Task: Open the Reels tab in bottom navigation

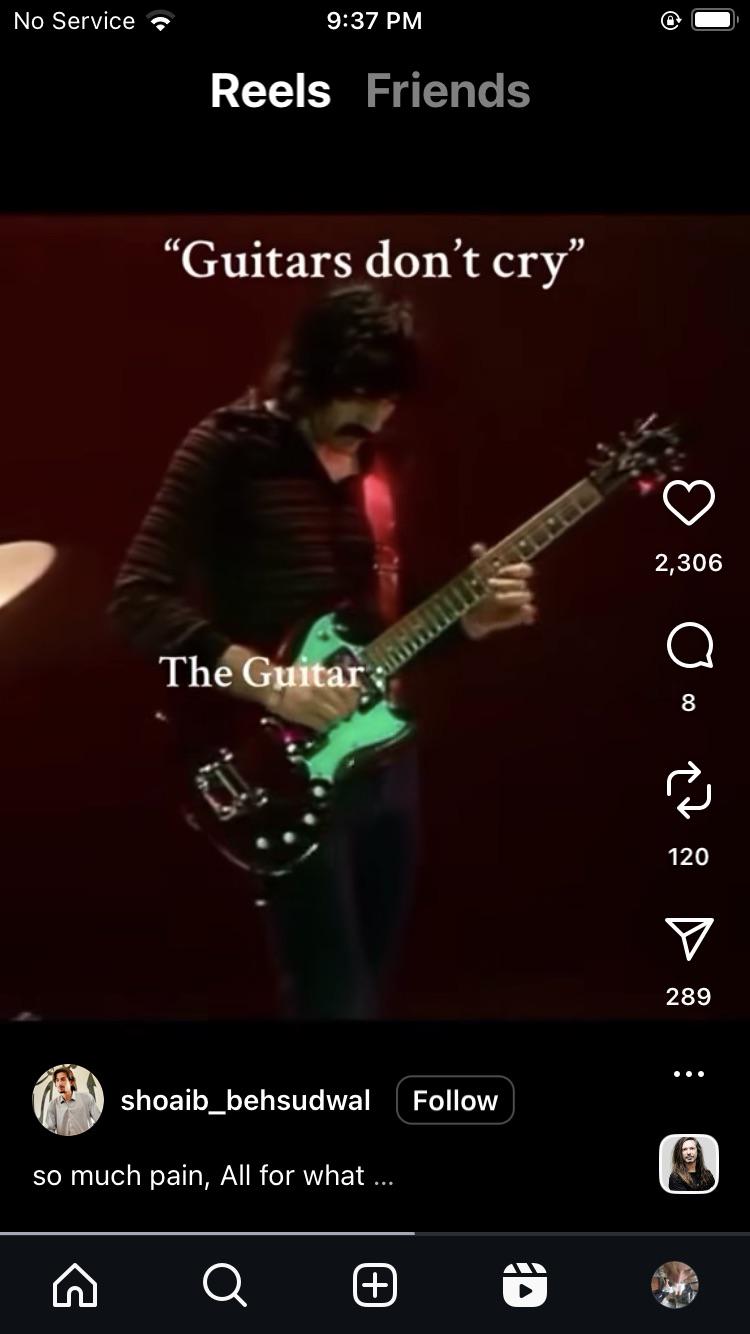Action: (525, 1285)
